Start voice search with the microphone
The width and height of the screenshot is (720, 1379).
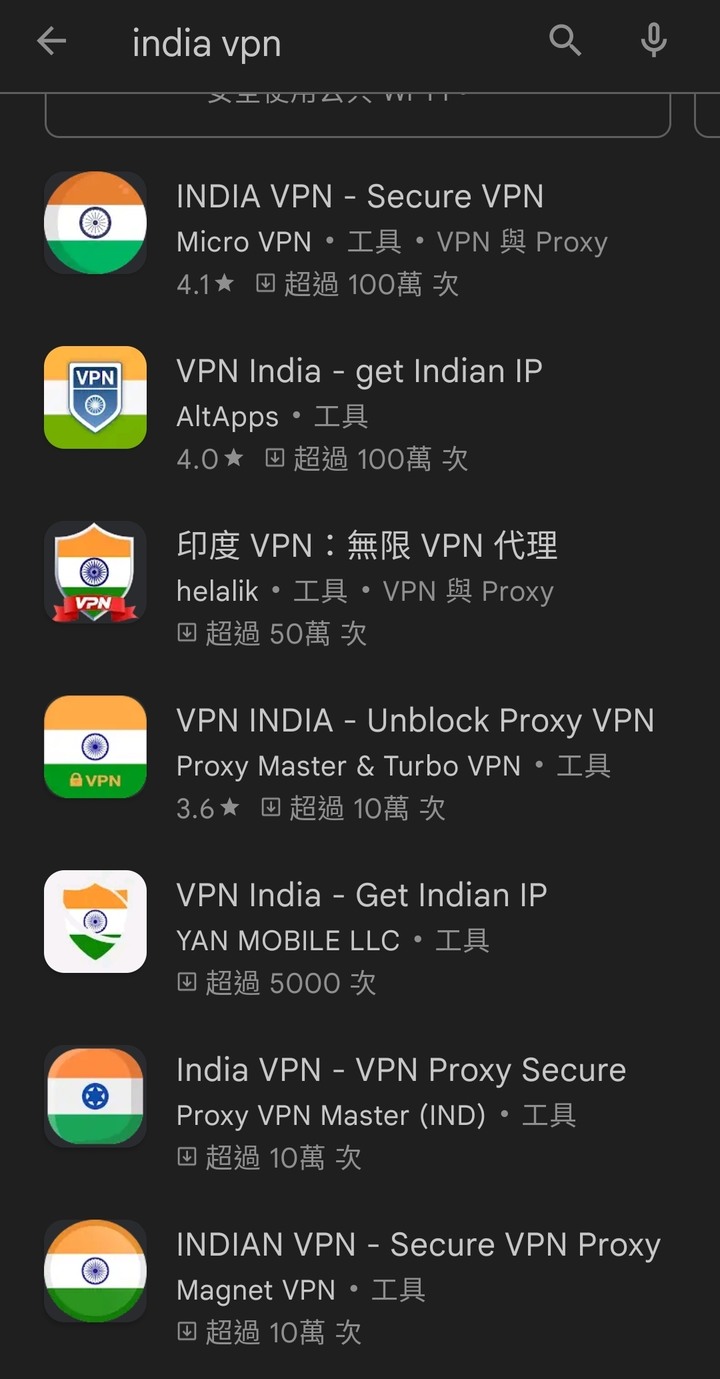click(653, 42)
